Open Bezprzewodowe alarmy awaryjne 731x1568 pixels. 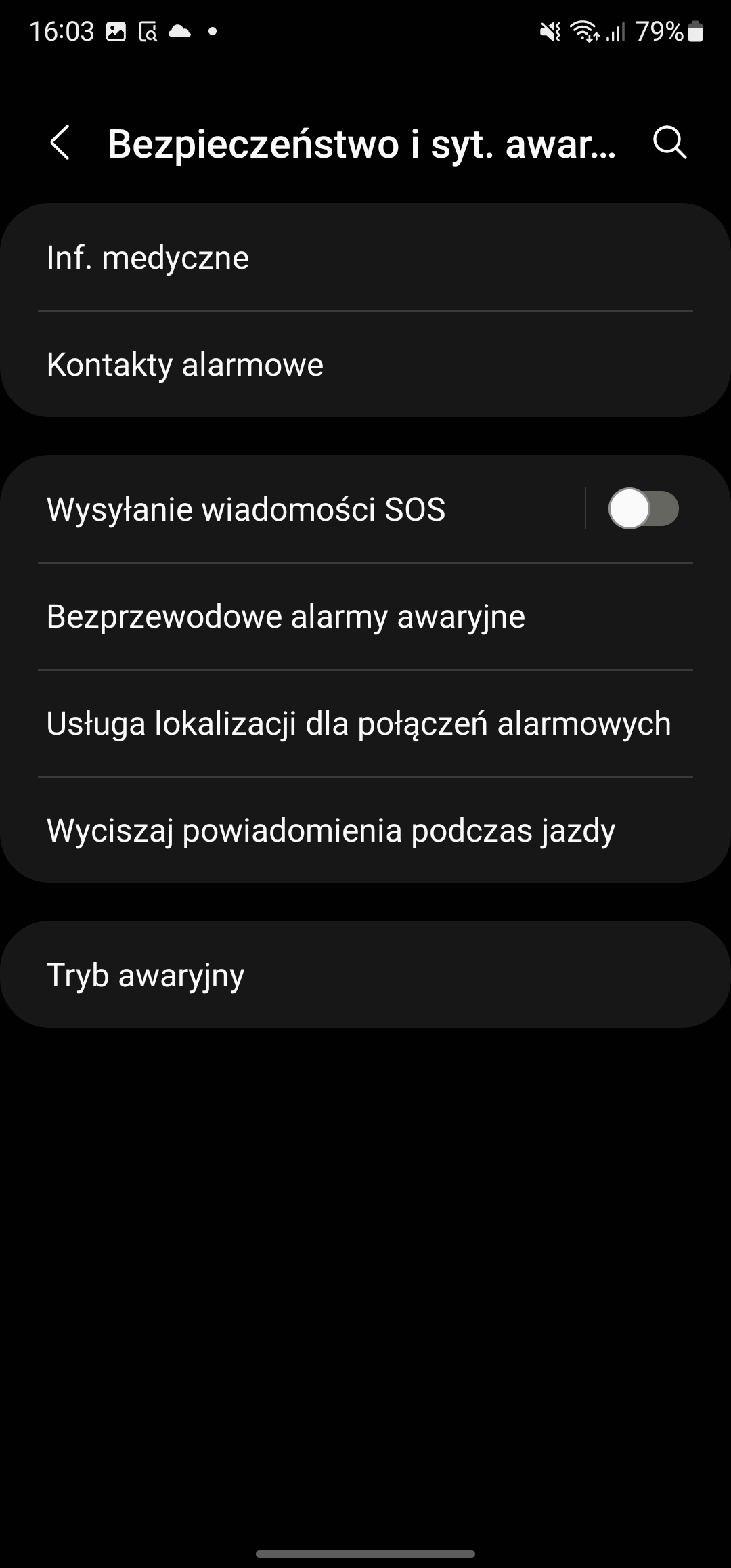(x=365, y=617)
